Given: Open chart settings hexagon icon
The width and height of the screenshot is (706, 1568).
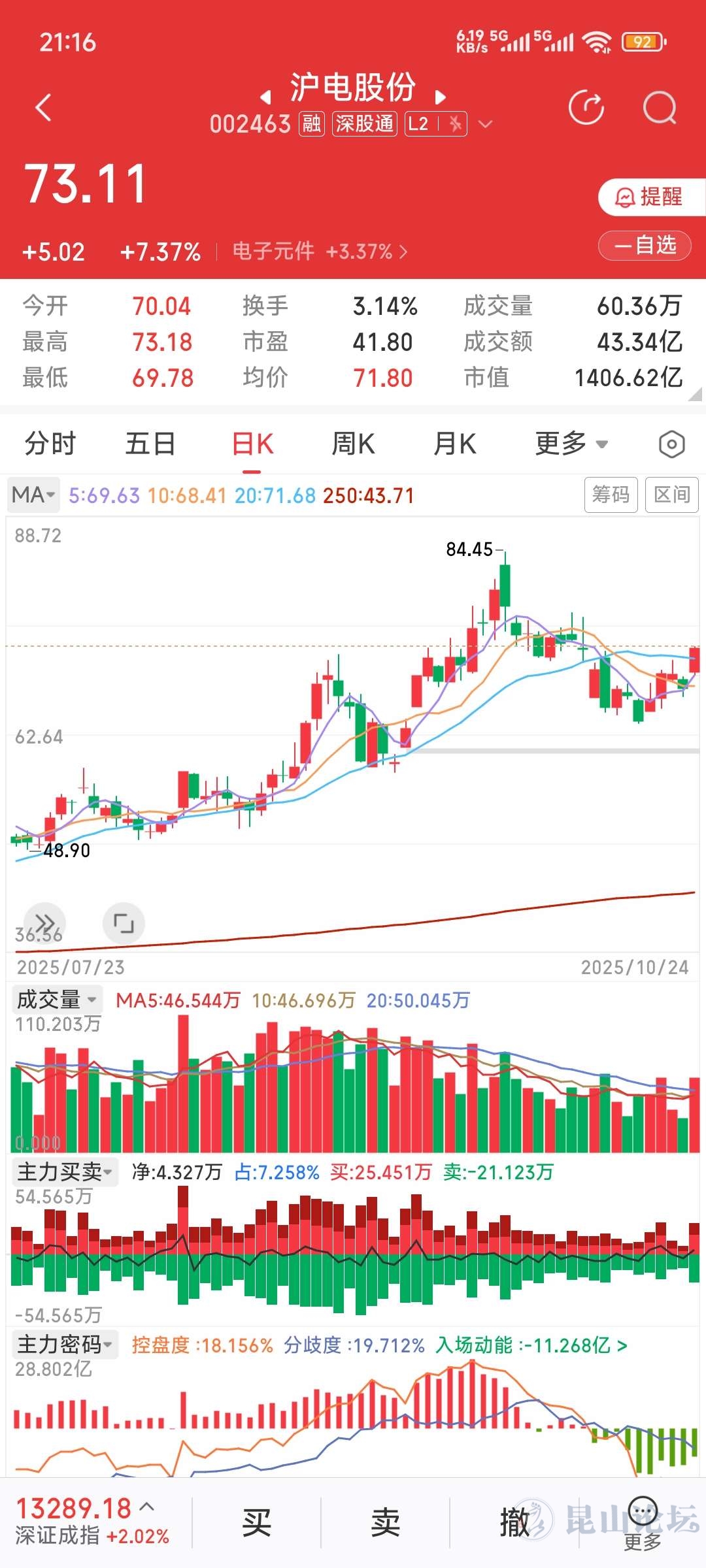Looking at the screenshot, I should 671,444.
